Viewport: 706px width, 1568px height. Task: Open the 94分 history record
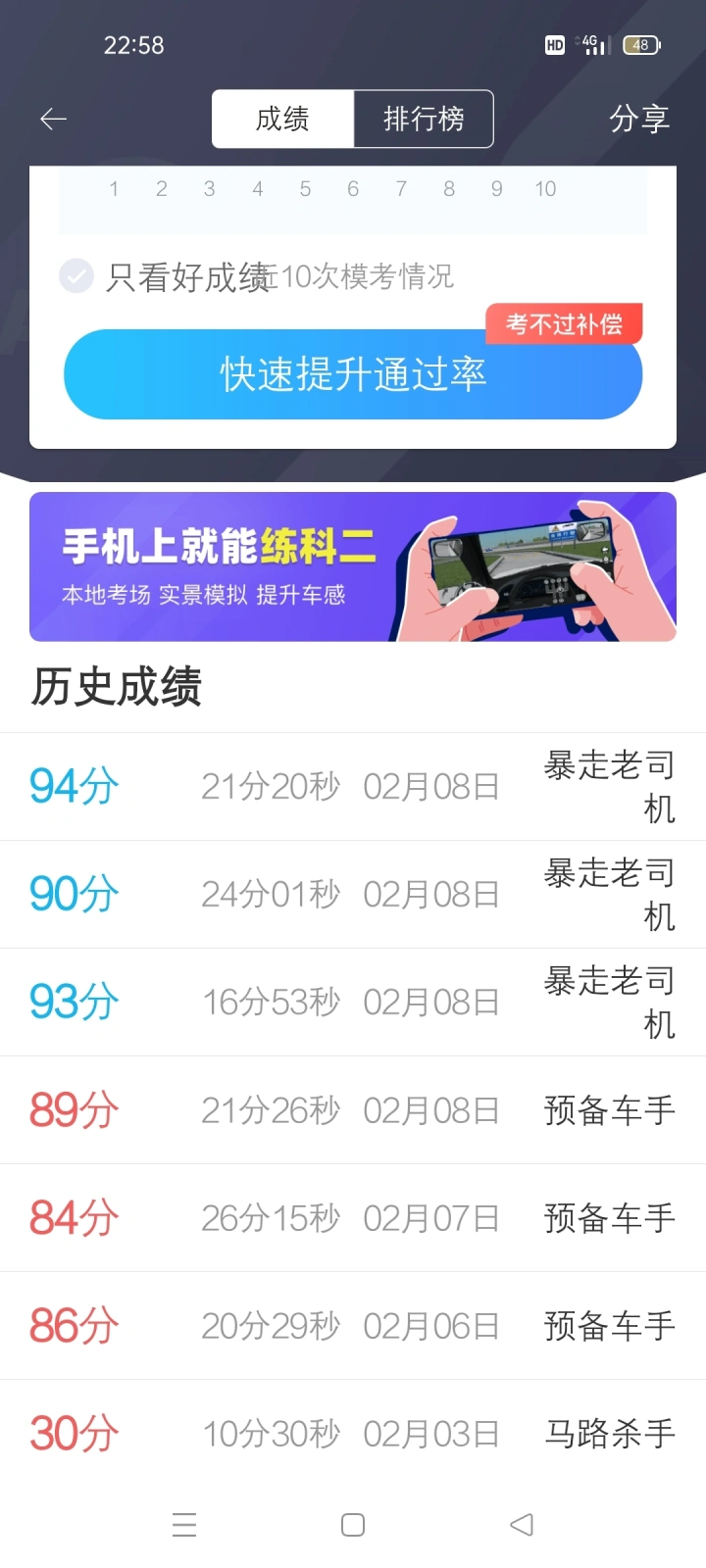[x=353, y=787]
